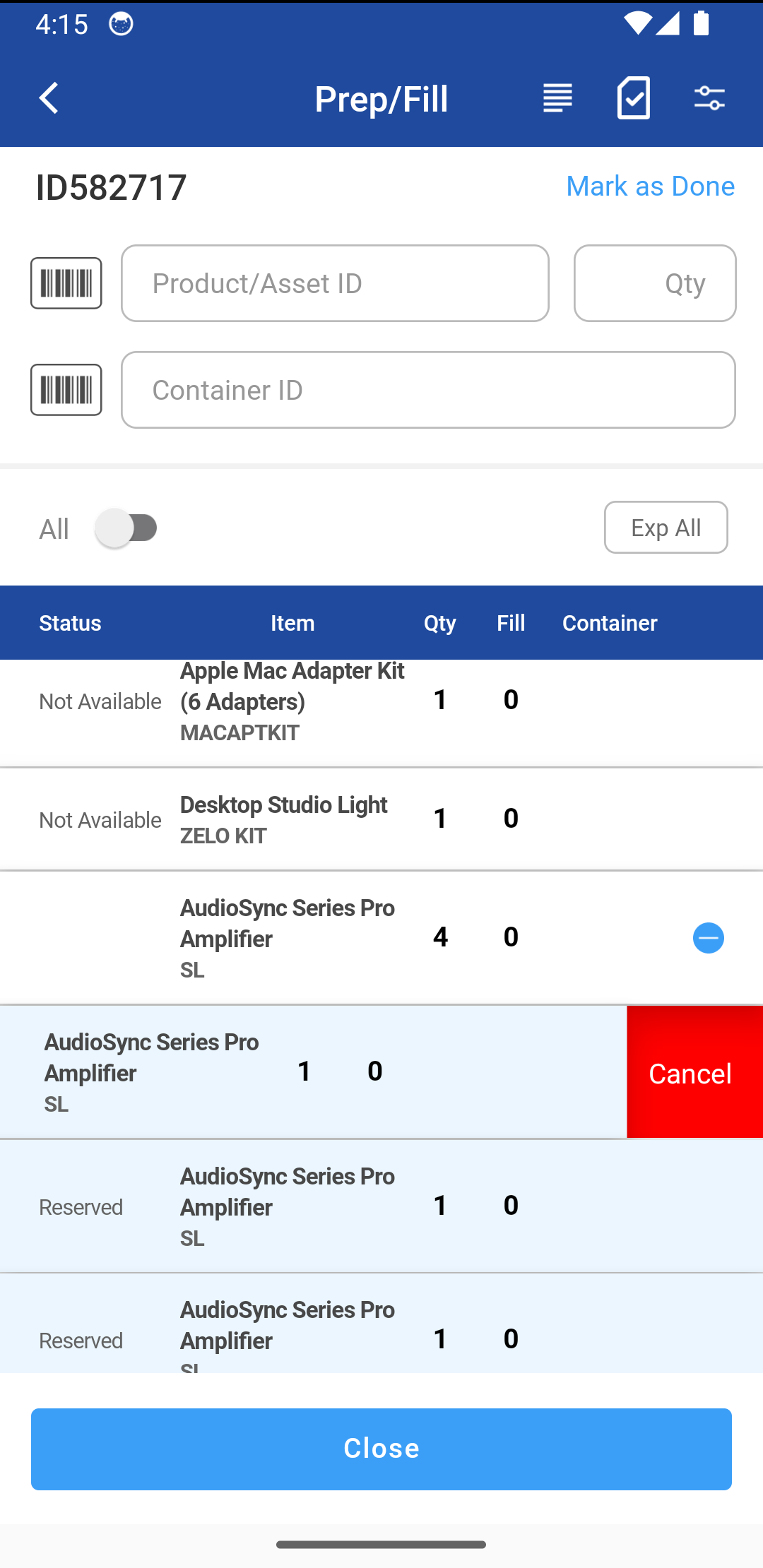Expand all rows using Exp All
Image resolution: width=763 pixels, height=1568 pixels.
(665, 527)
